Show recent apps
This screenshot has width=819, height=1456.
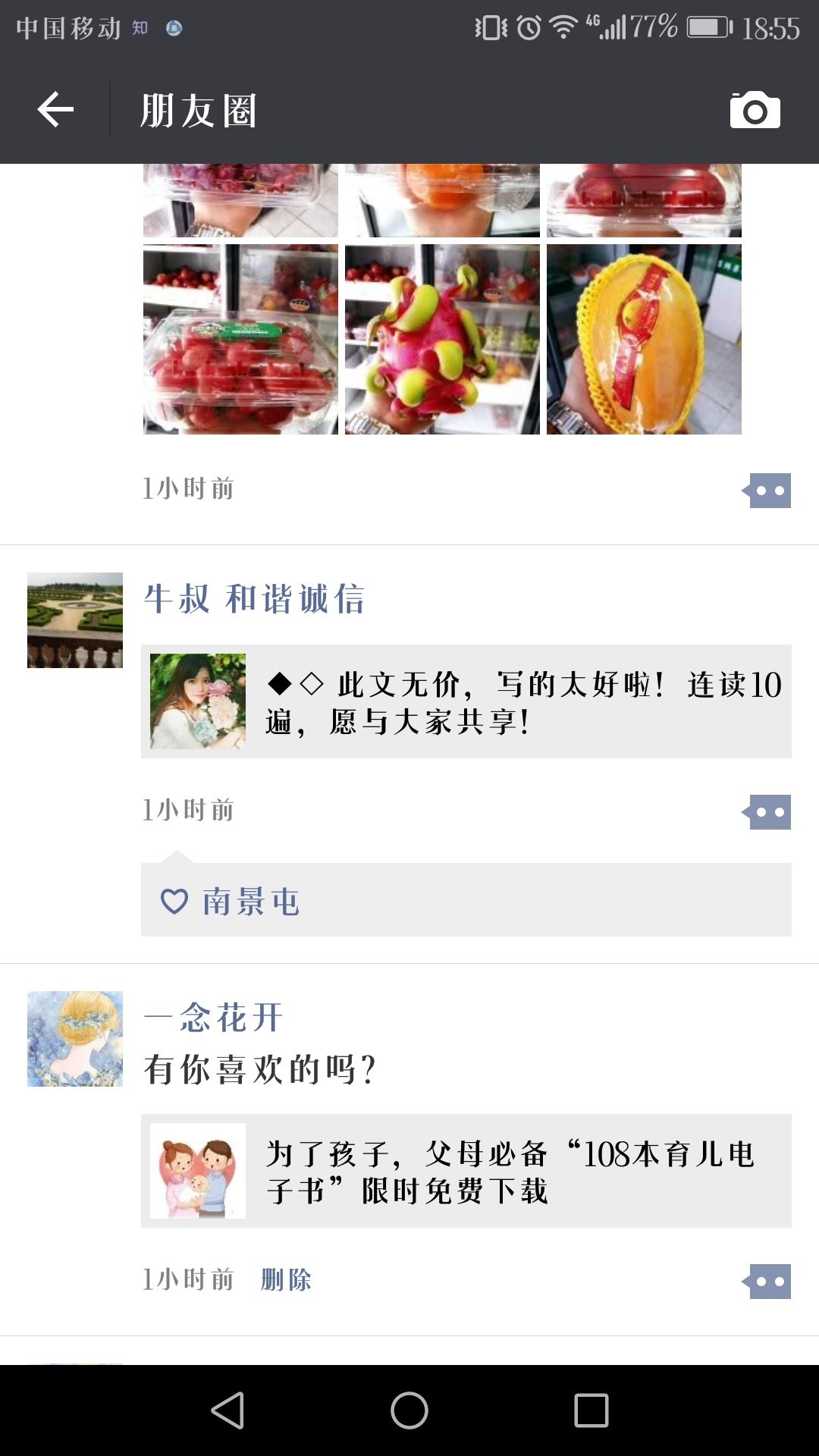point(591,1410)
